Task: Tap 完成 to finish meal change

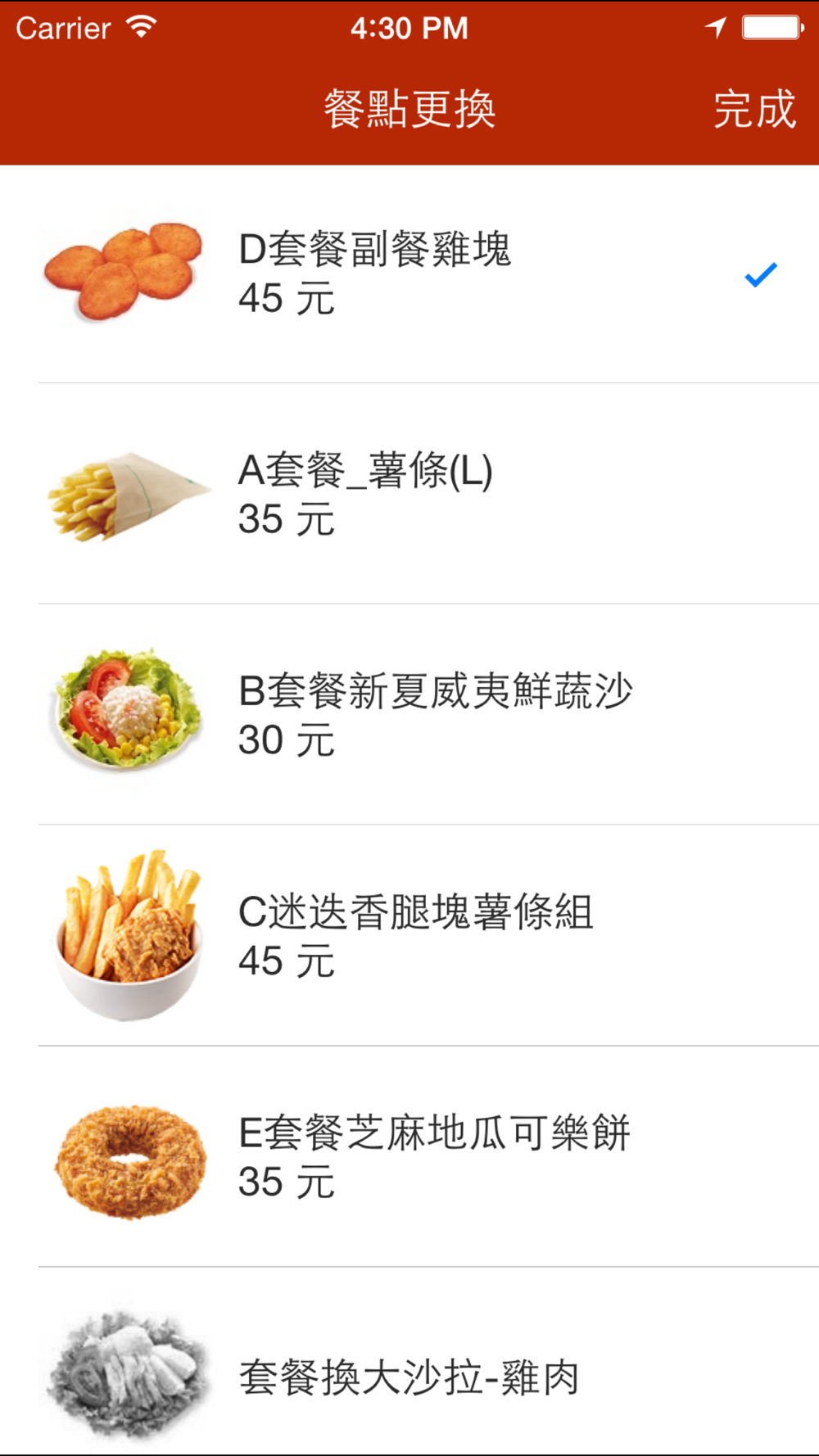Action: tap(754, 109)
